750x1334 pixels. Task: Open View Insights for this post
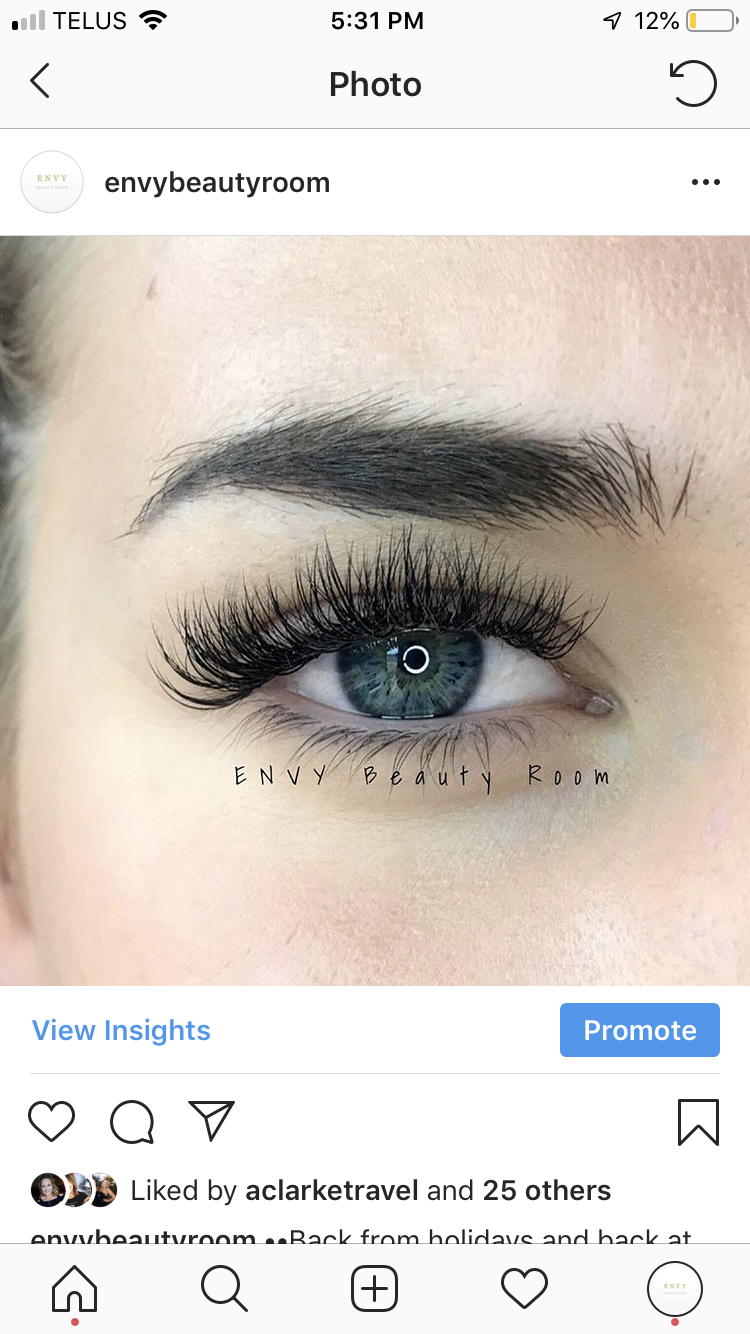[x=121, y=1030]
